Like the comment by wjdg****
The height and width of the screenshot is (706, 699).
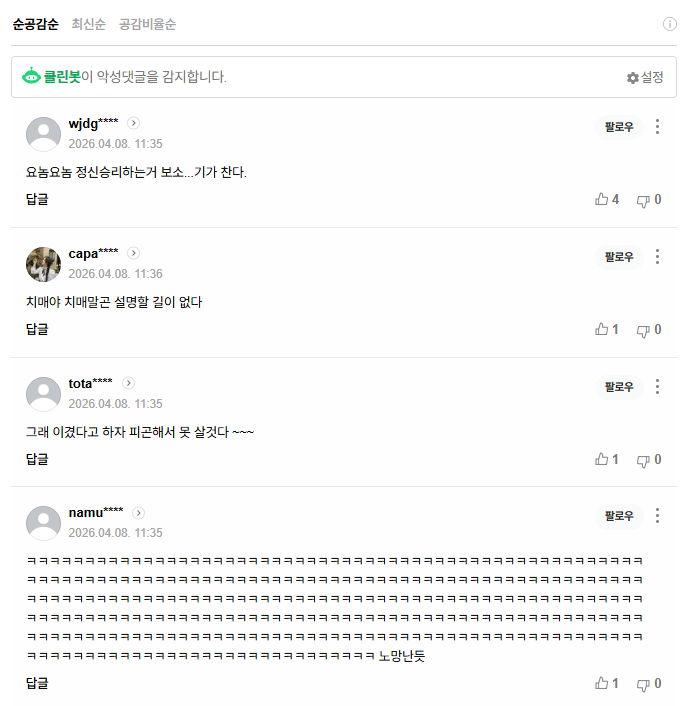(607, 200)
